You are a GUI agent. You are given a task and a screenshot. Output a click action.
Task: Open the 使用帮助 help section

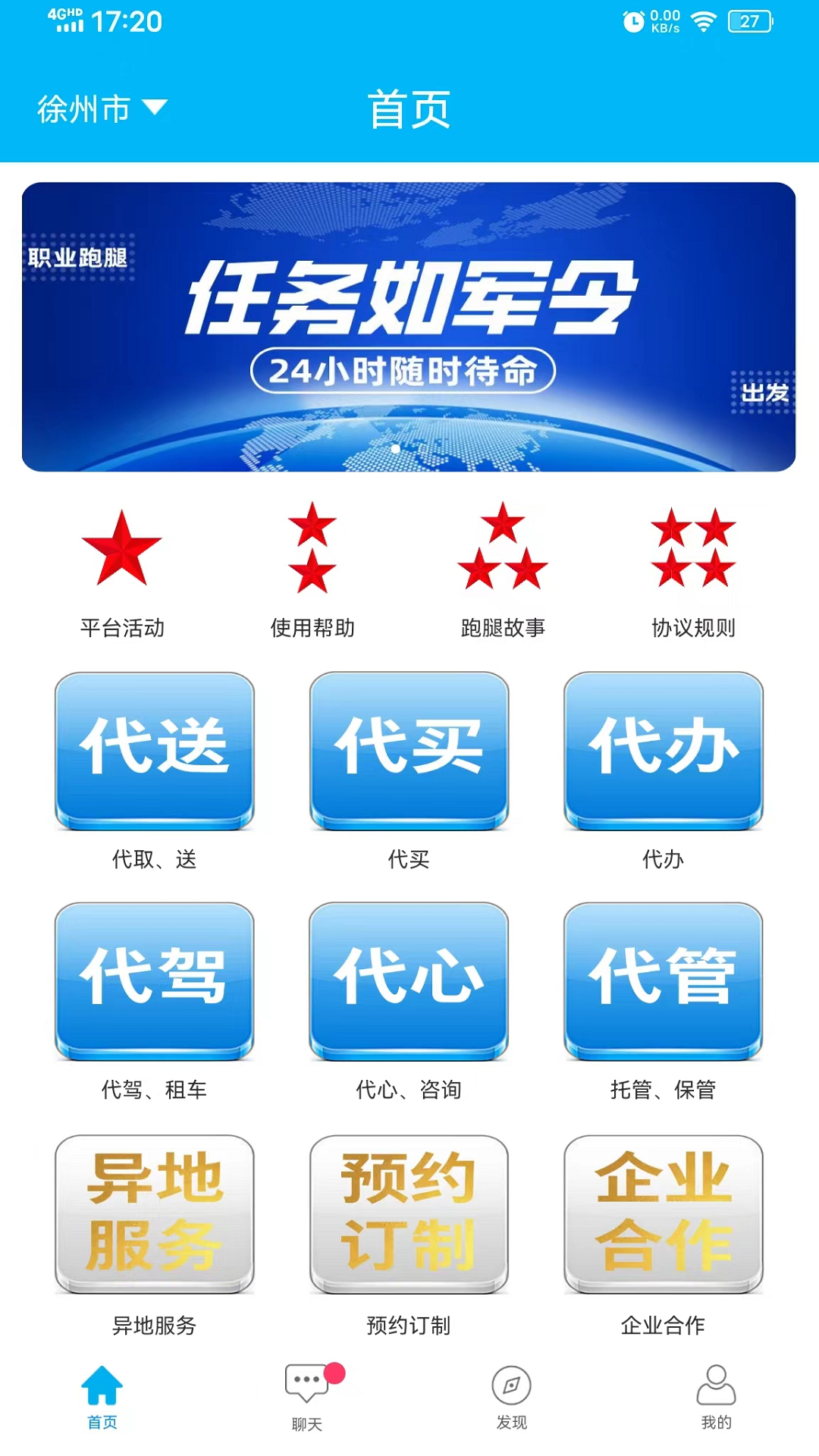(x=312, y=573)
